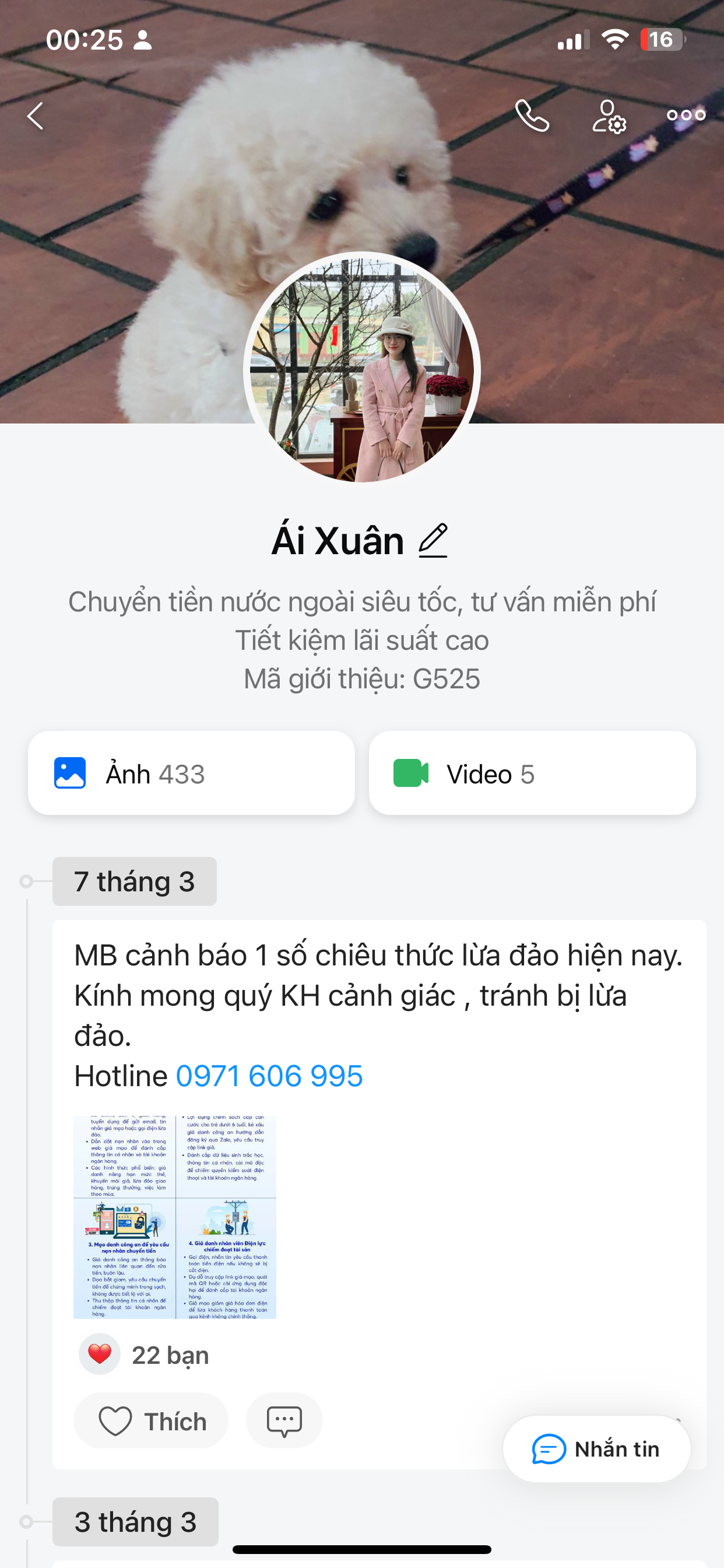Open the Video 5 collection

click(x=532, y=773)
